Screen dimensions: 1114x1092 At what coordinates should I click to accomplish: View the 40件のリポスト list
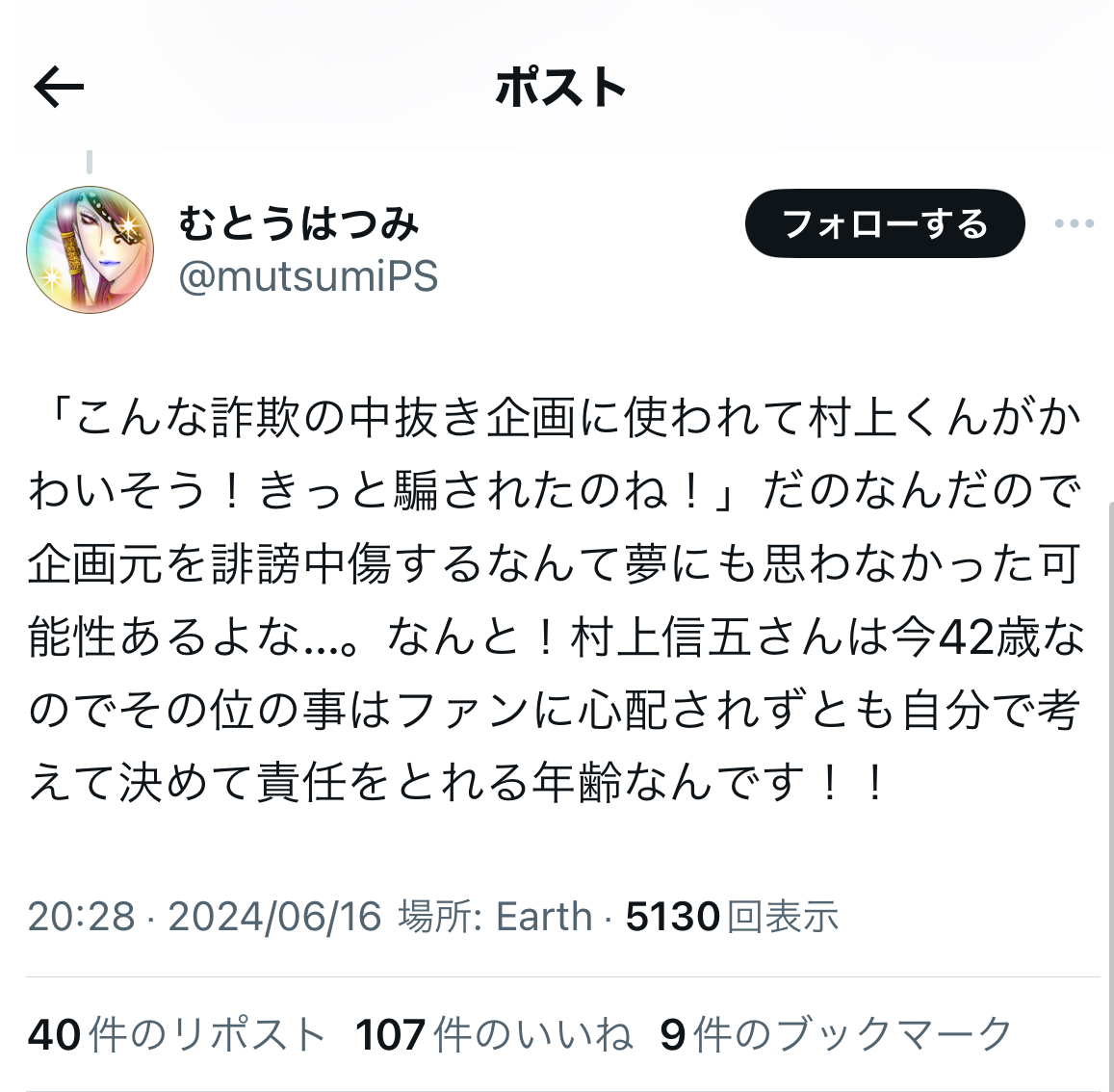coord(176,1035)
